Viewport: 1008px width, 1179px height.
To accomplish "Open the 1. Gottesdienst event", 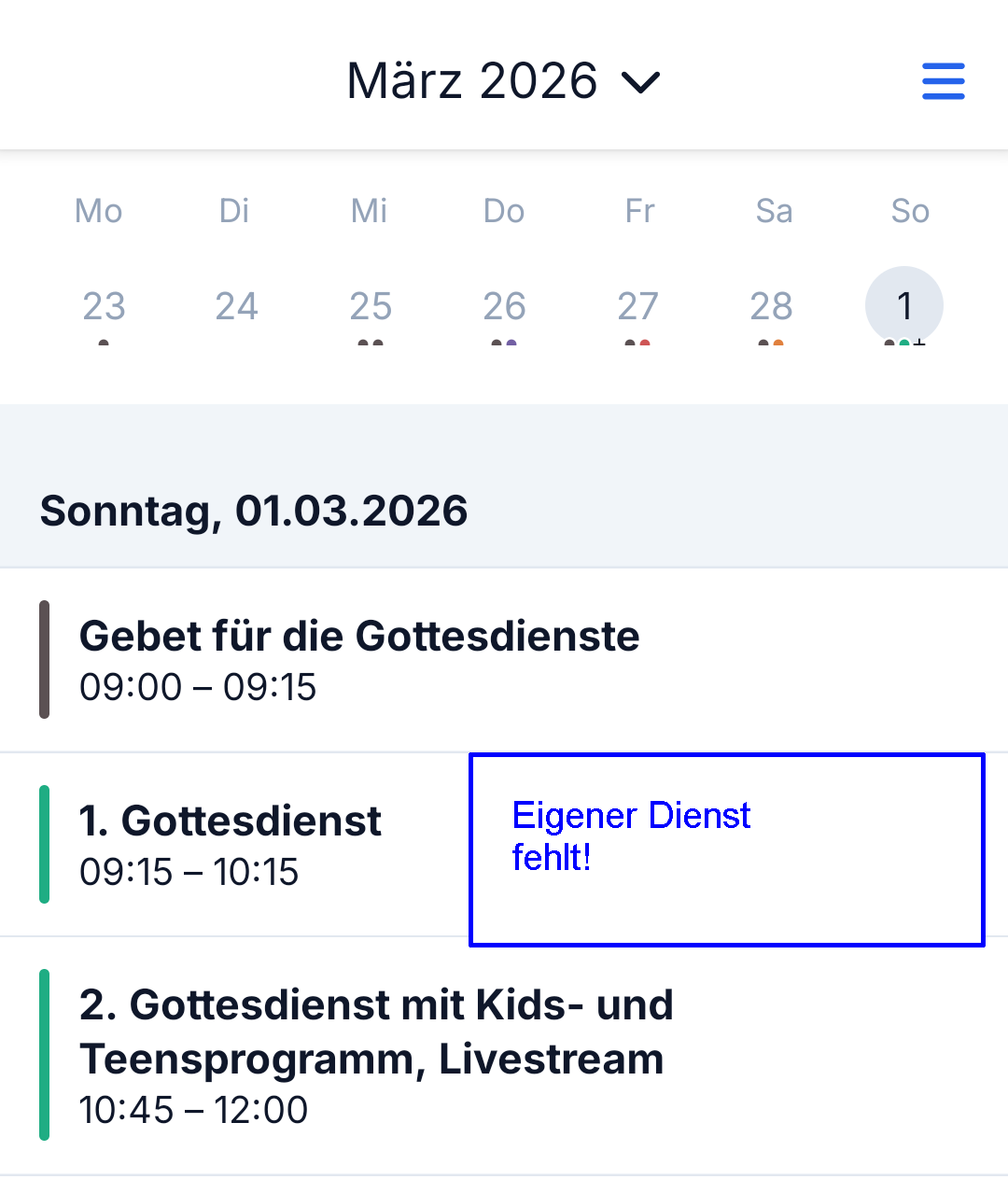I will (x=231, y=844).
